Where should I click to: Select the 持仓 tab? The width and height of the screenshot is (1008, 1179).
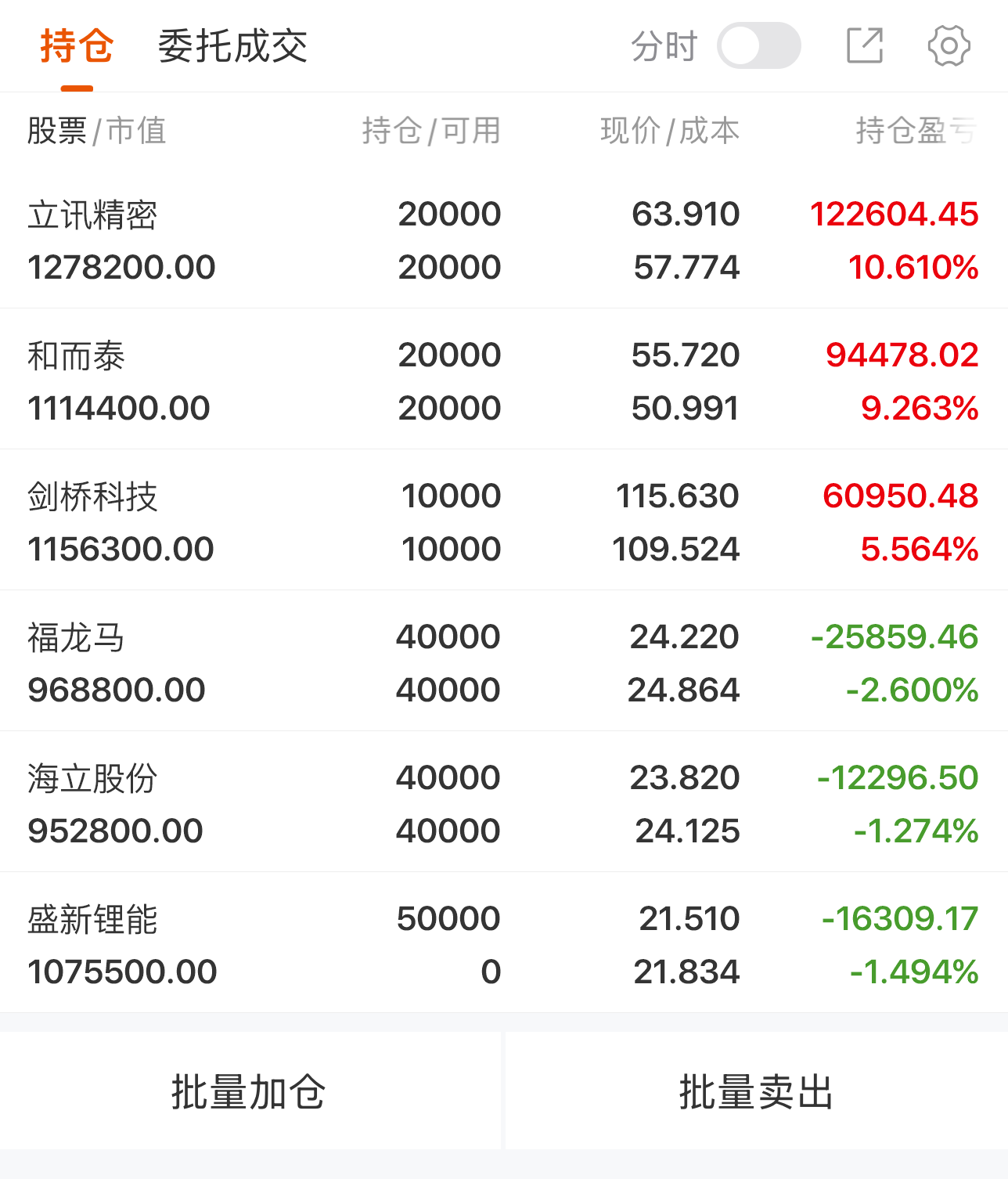(77, 46)
